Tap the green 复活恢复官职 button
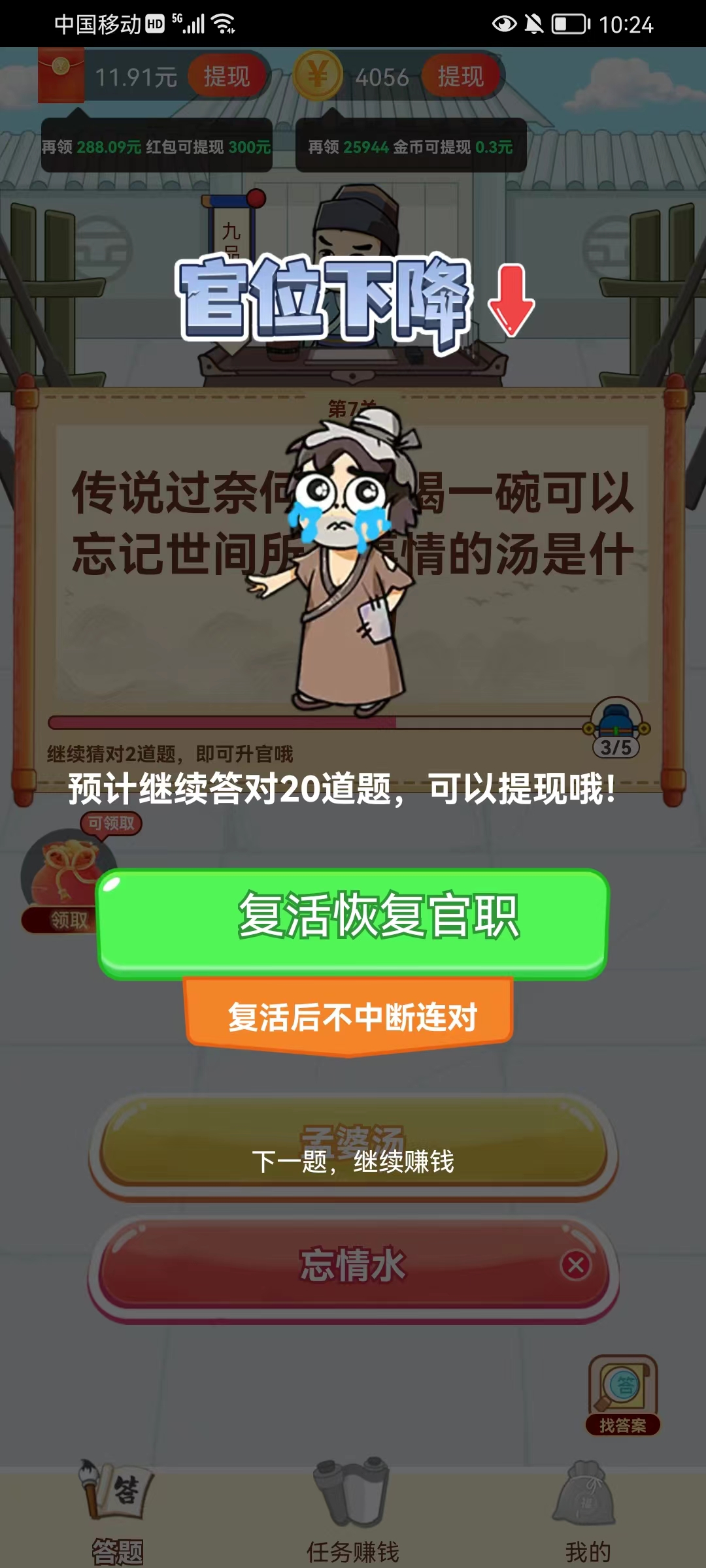The height and width of the screenshot is (1568, 706). point(353,918)
